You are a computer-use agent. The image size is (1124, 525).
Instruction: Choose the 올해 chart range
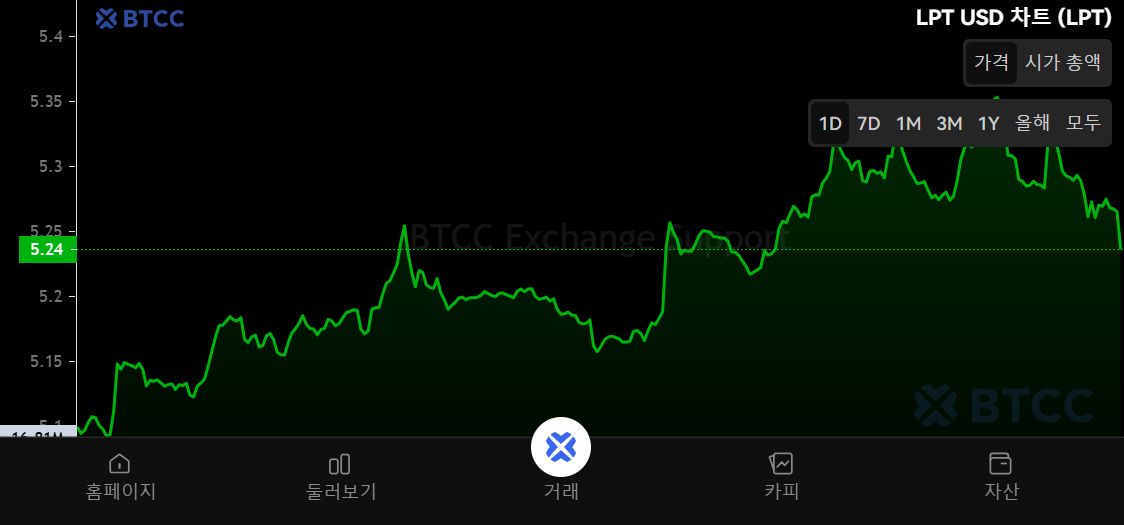1033,124
